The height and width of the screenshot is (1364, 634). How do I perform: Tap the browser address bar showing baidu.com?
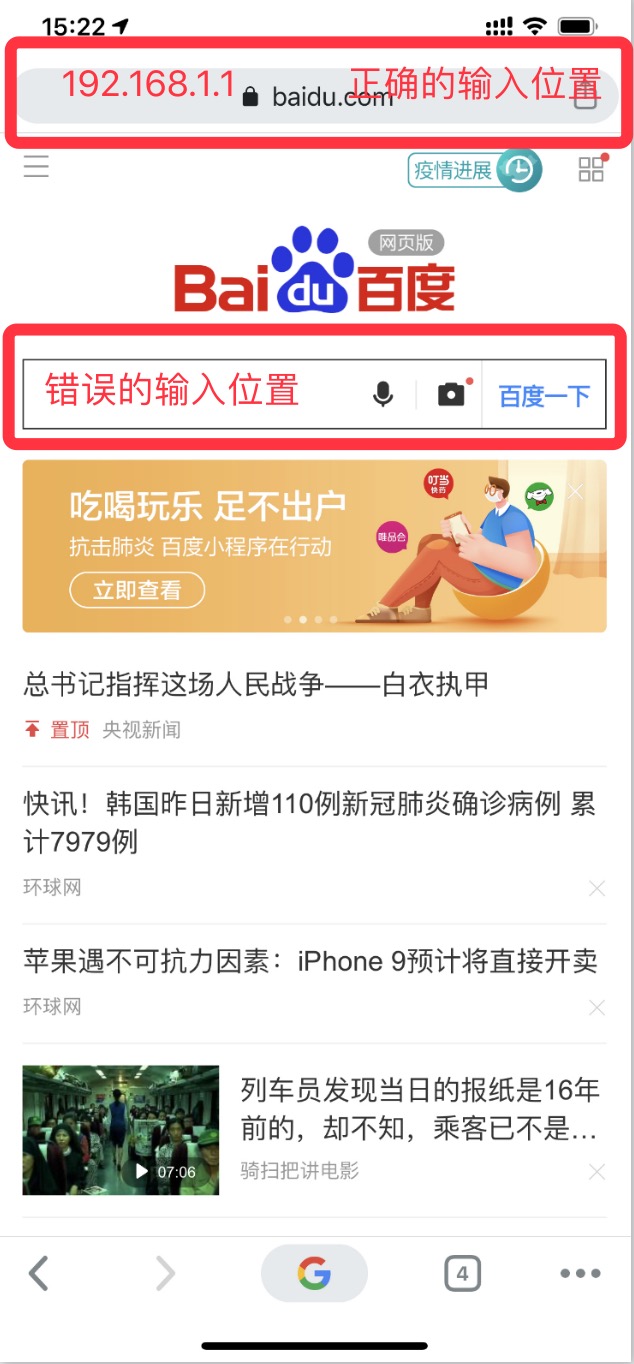318,97
